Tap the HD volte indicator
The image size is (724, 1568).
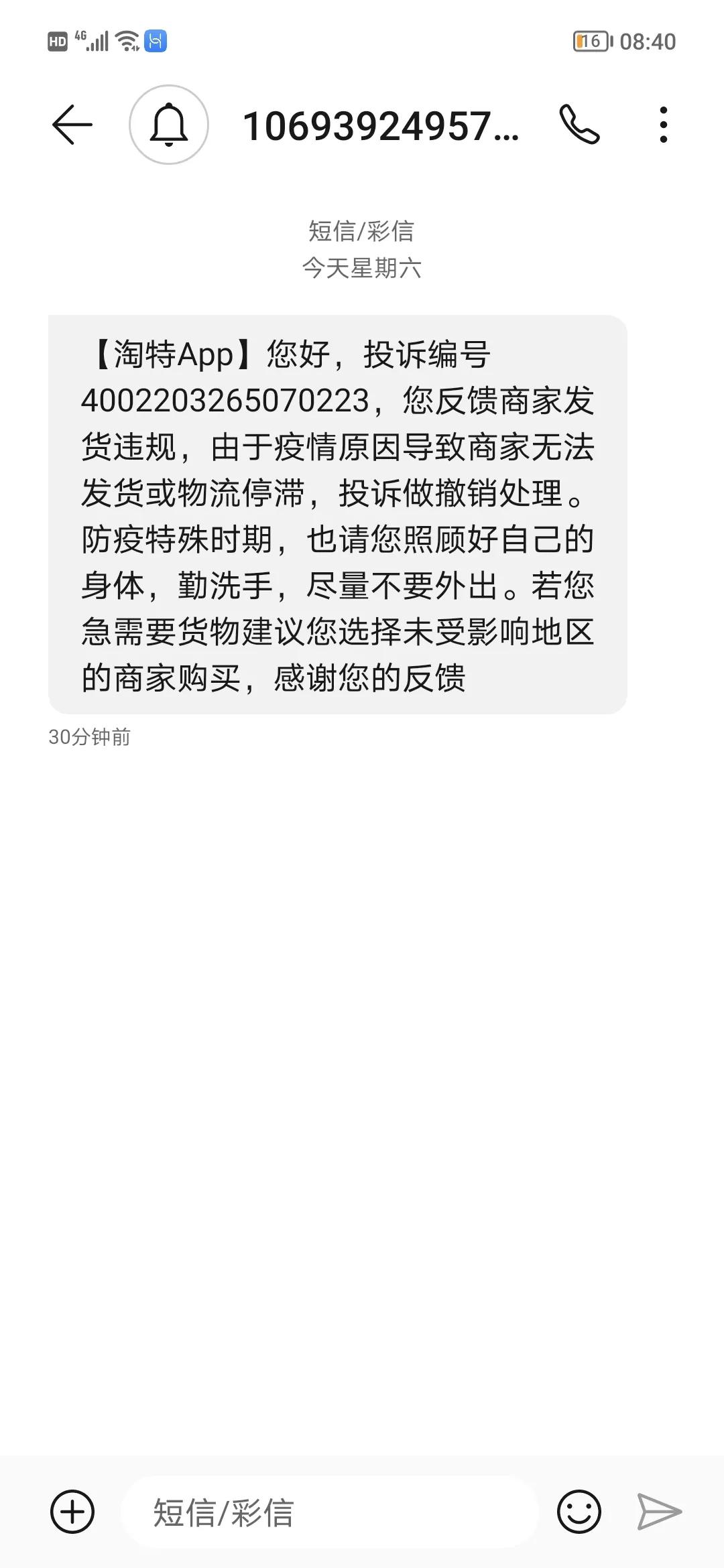57,40
